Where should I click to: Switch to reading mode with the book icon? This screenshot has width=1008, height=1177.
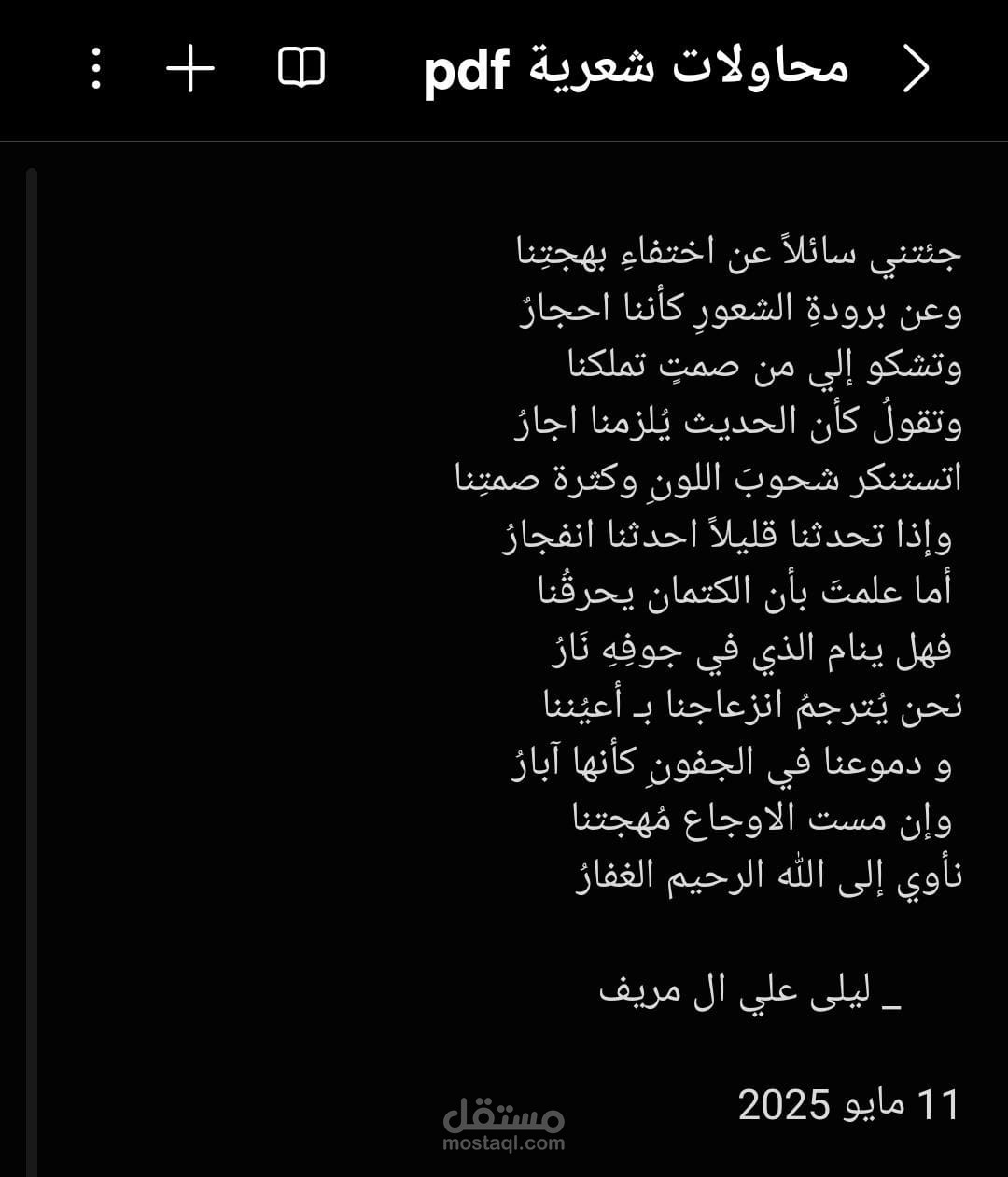[x=301, y=68]
